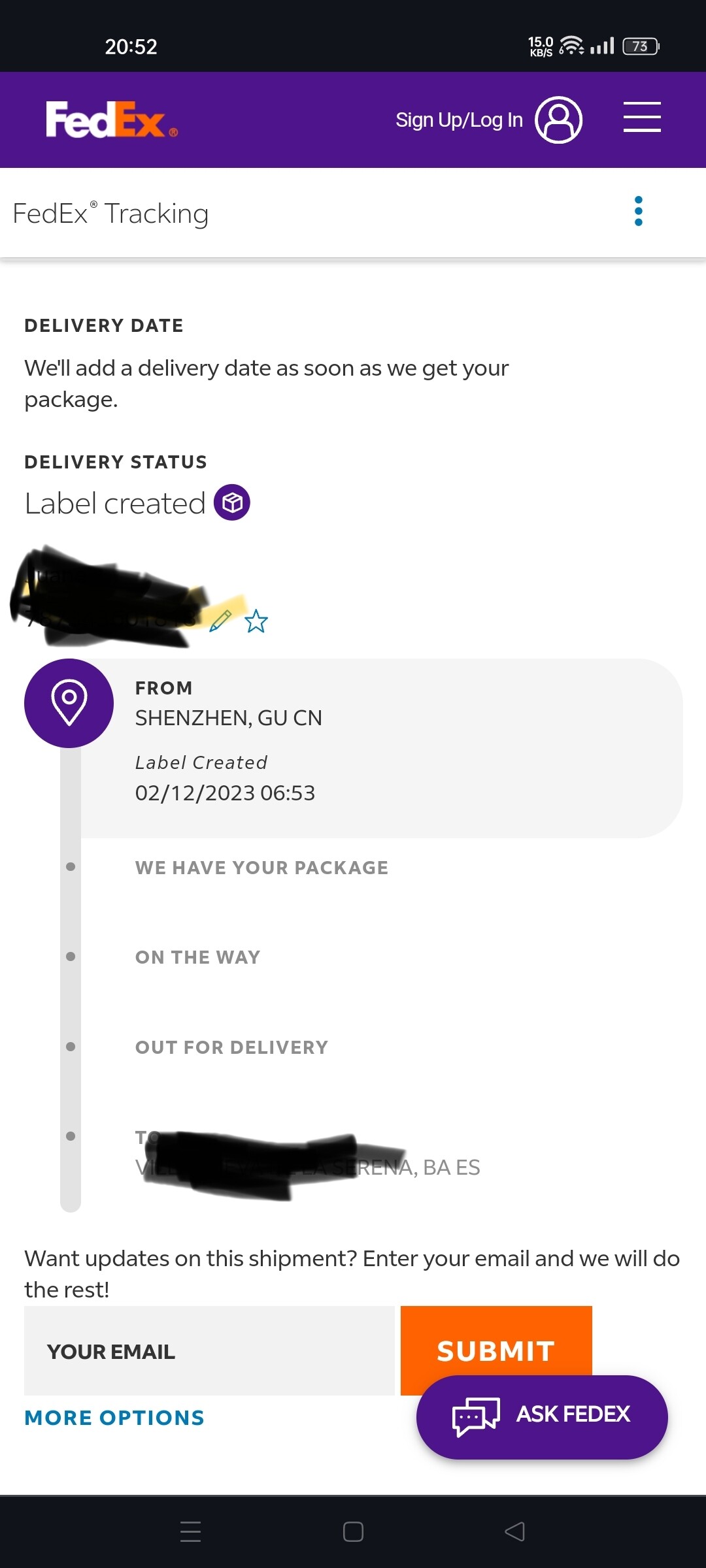Go back using the system back button
706x1568 pixels.
point(515,1531)
